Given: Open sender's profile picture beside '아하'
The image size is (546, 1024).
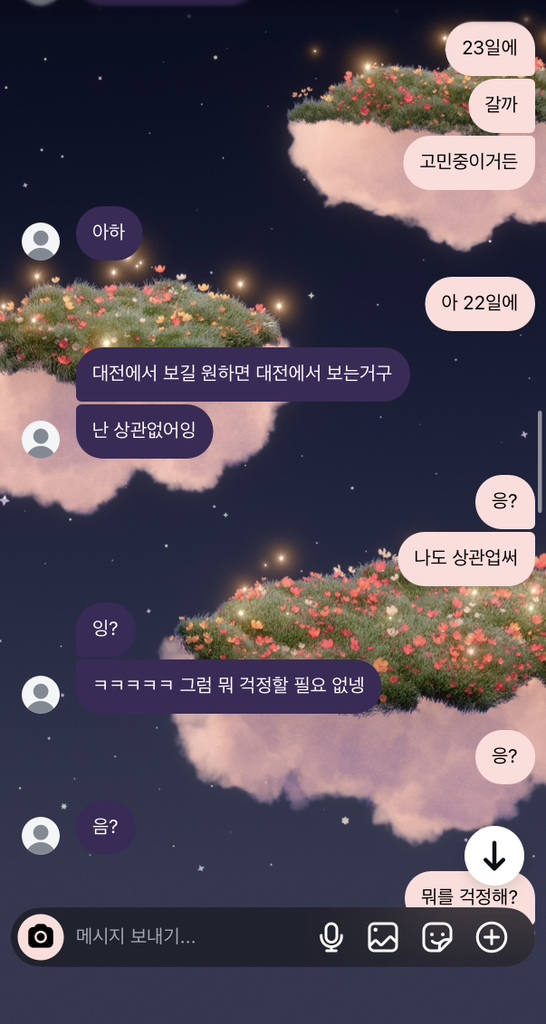Looking at the screenshot, I should (40, 242).
